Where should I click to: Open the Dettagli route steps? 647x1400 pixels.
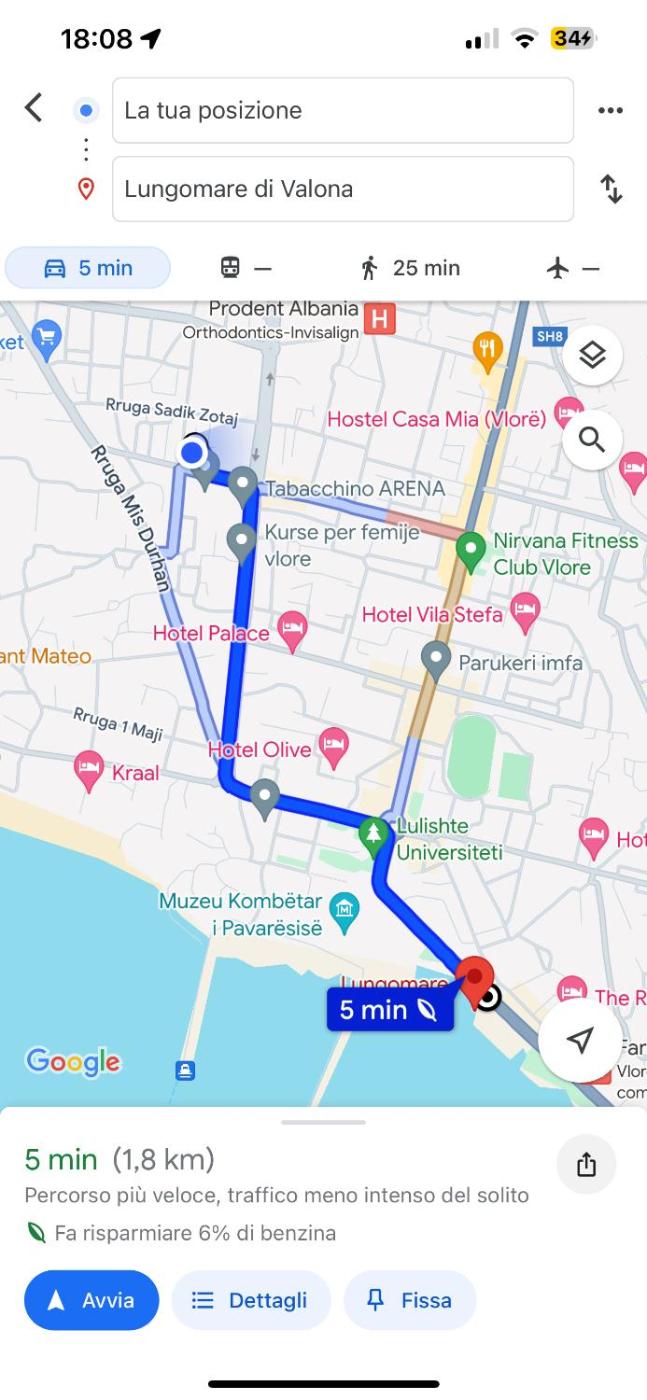coord(251,1300)
